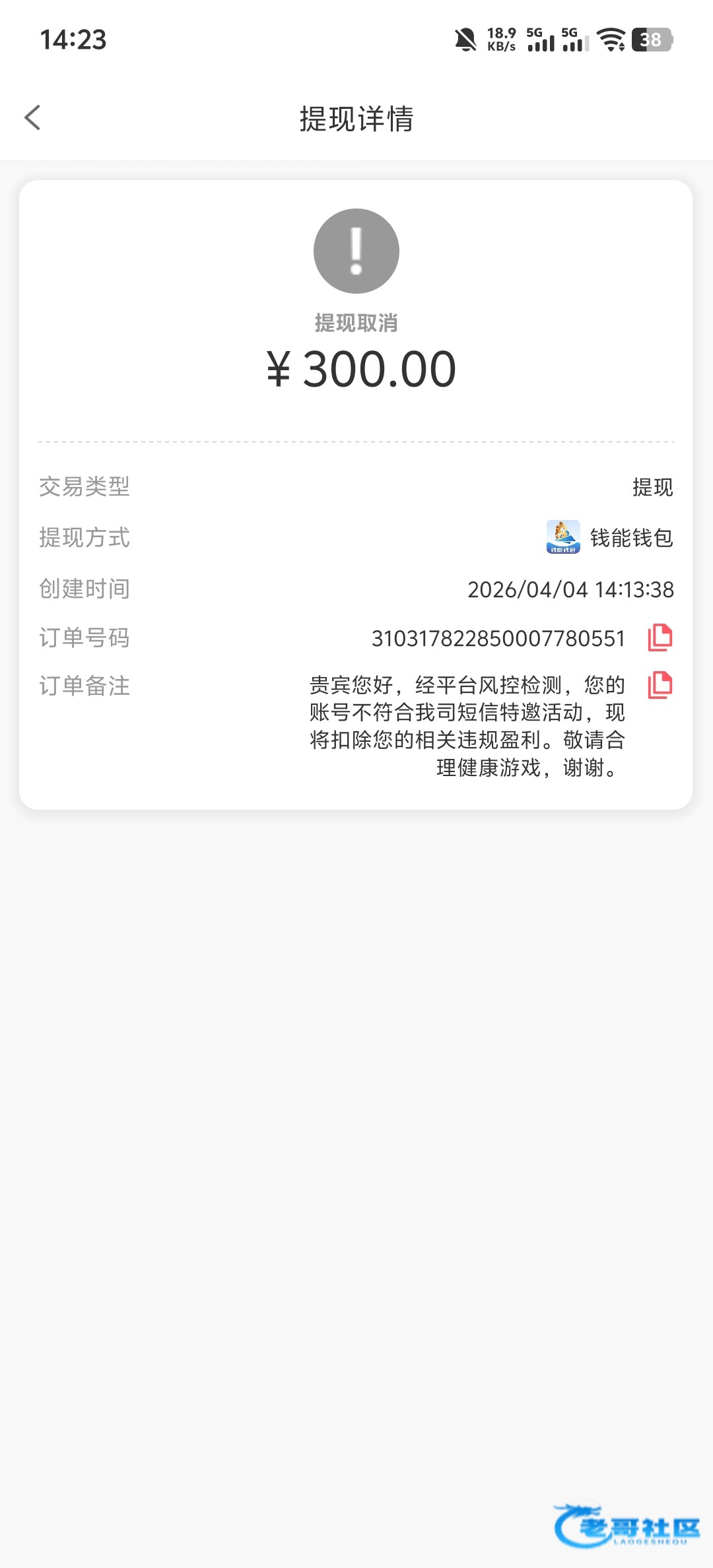
Task: Copy the 订单备注 remark text
Action: click(660, 686)
